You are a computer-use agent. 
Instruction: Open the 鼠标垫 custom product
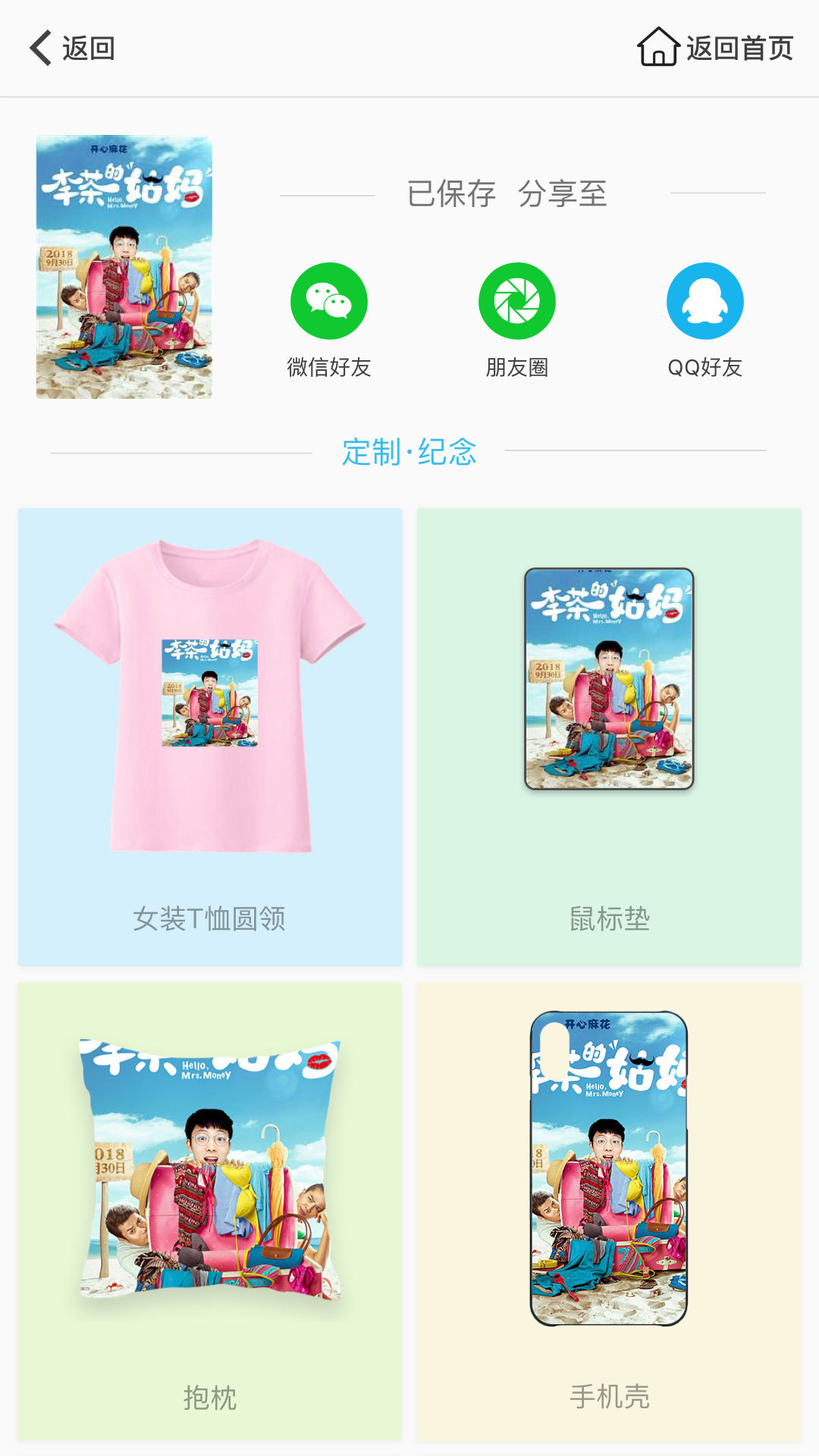pos(609,736)
